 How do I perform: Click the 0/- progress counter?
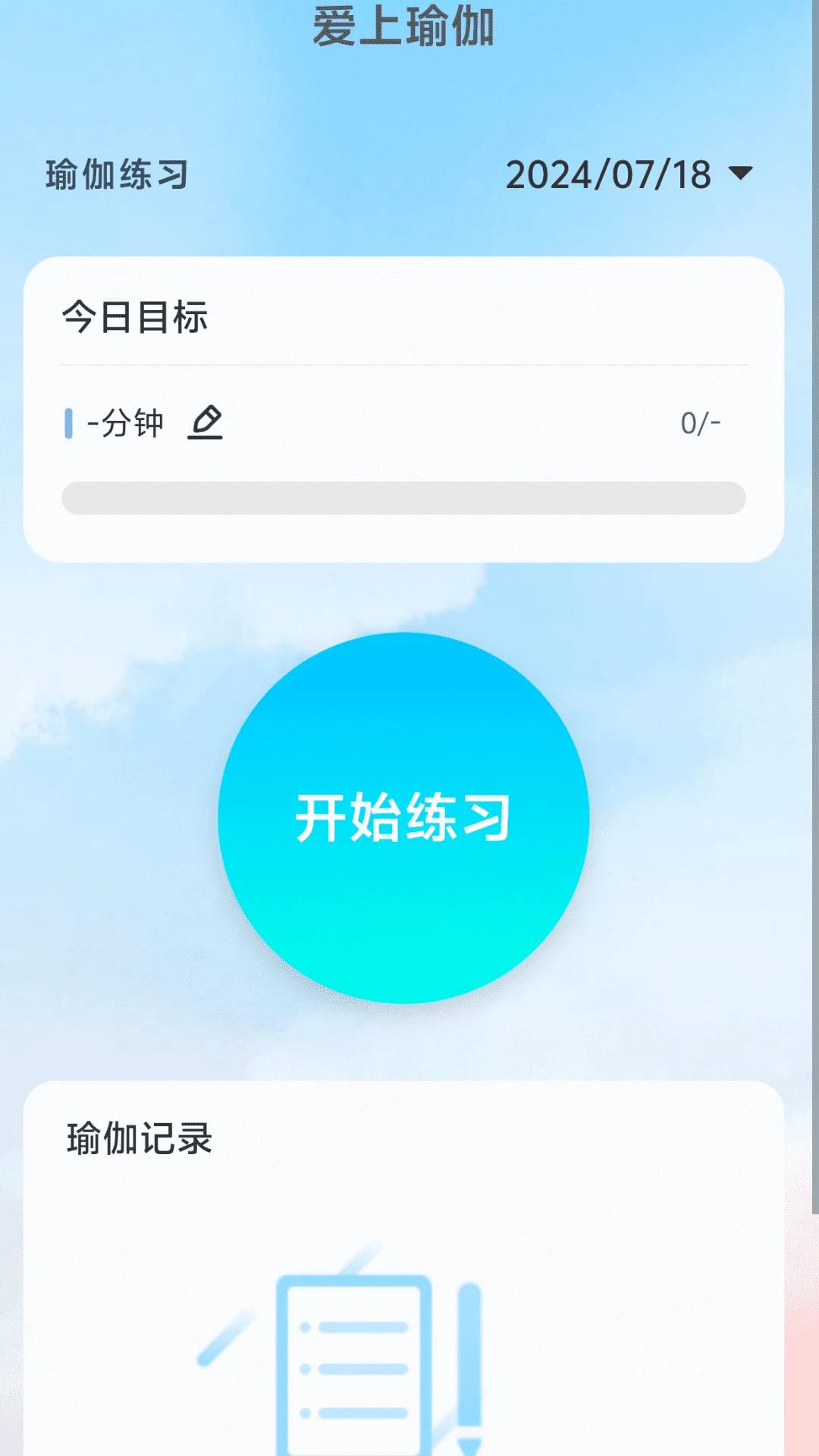pyautogui.click(x=699, y=423)
